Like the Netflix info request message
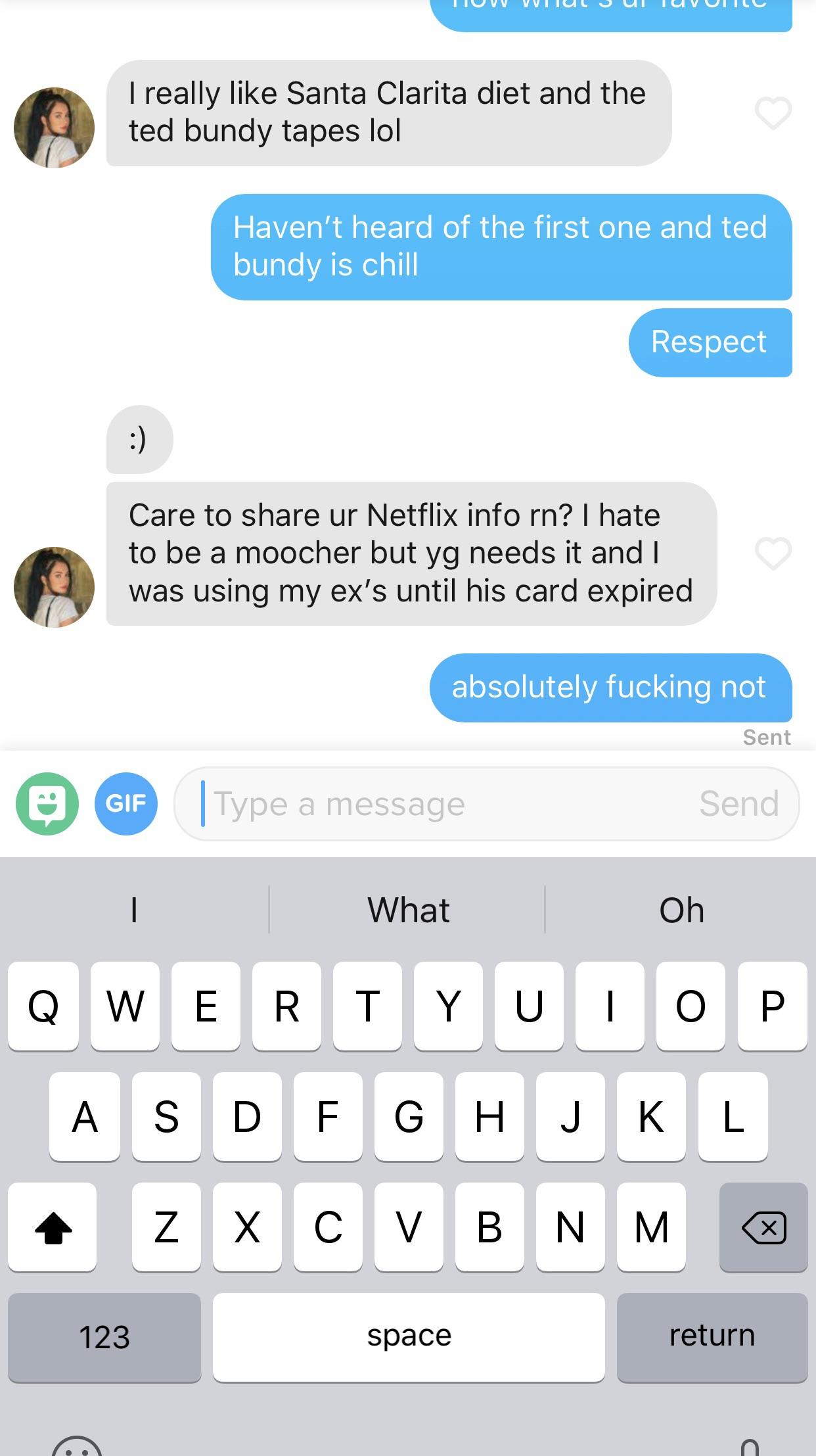The width and height of the screenshot is (816, 1456). [x=773, y=553]
